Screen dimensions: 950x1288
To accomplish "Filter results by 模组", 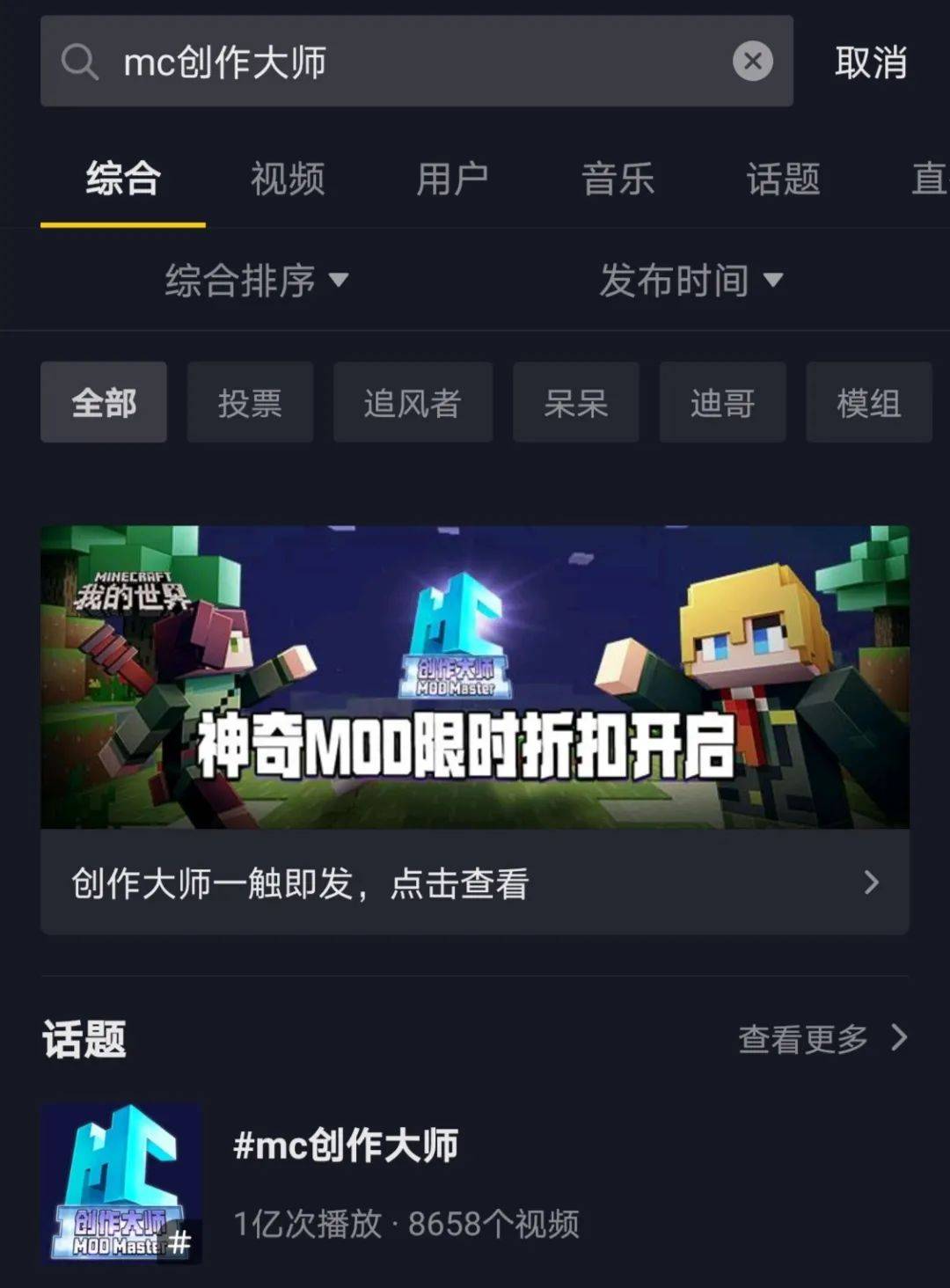I will [868, 403].
